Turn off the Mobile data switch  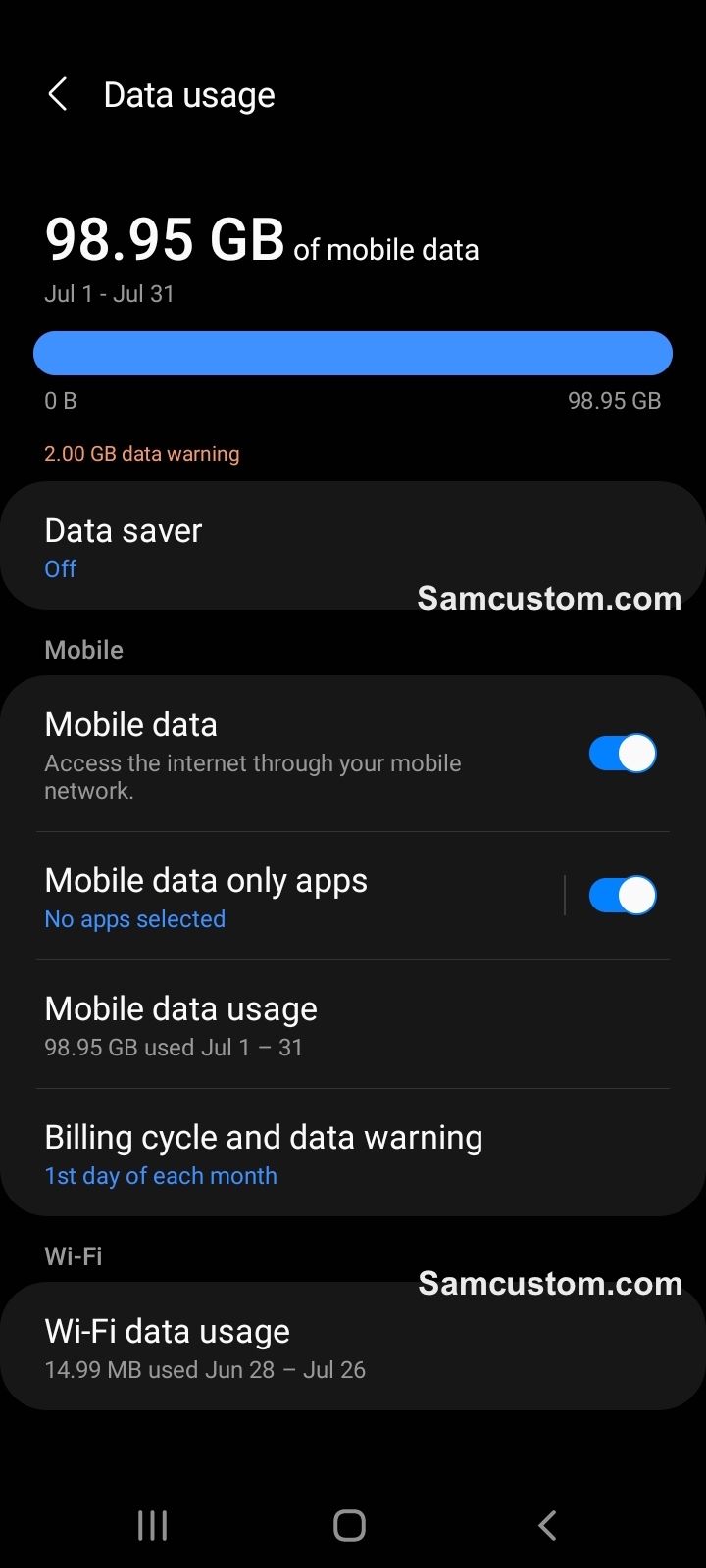623,754
